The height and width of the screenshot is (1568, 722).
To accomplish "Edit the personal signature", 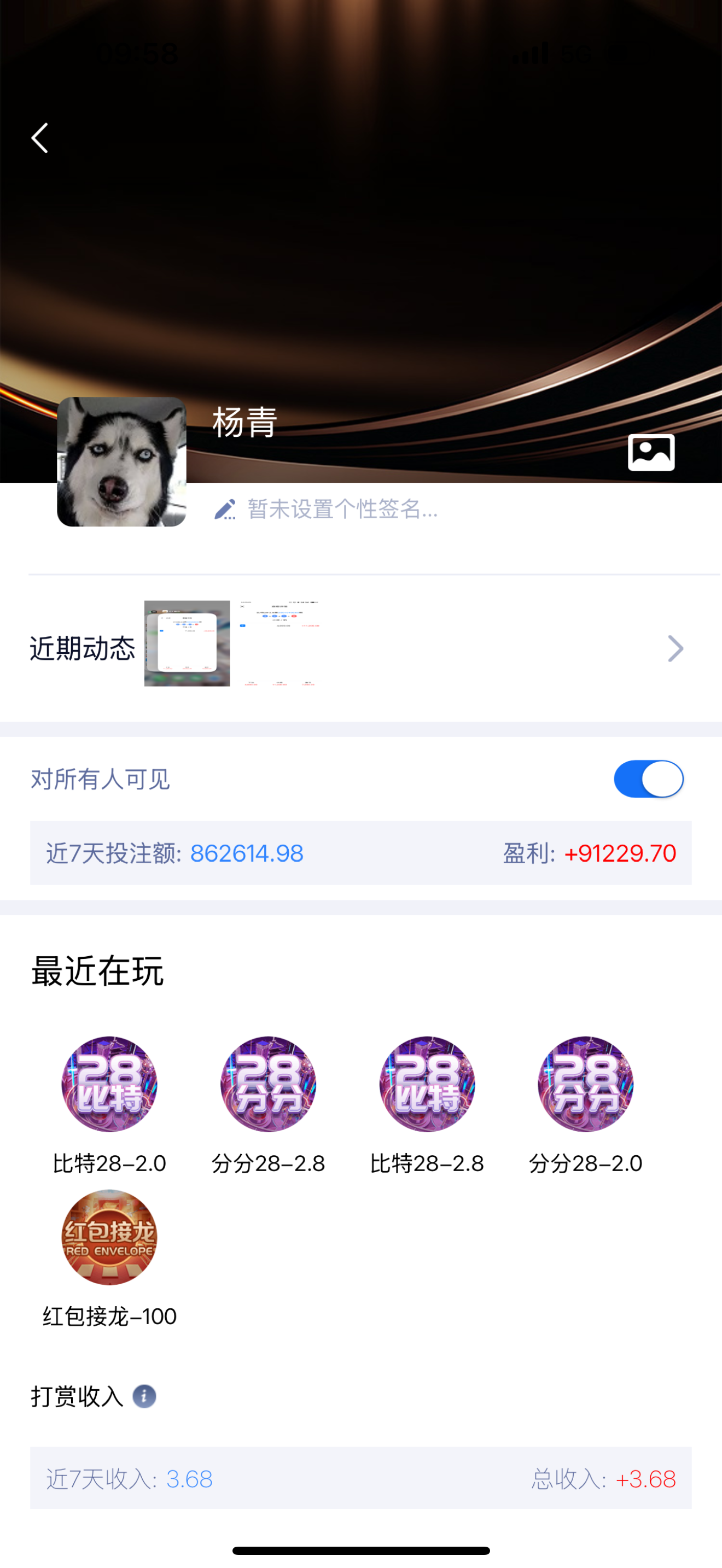I will (x=327, y=510).
